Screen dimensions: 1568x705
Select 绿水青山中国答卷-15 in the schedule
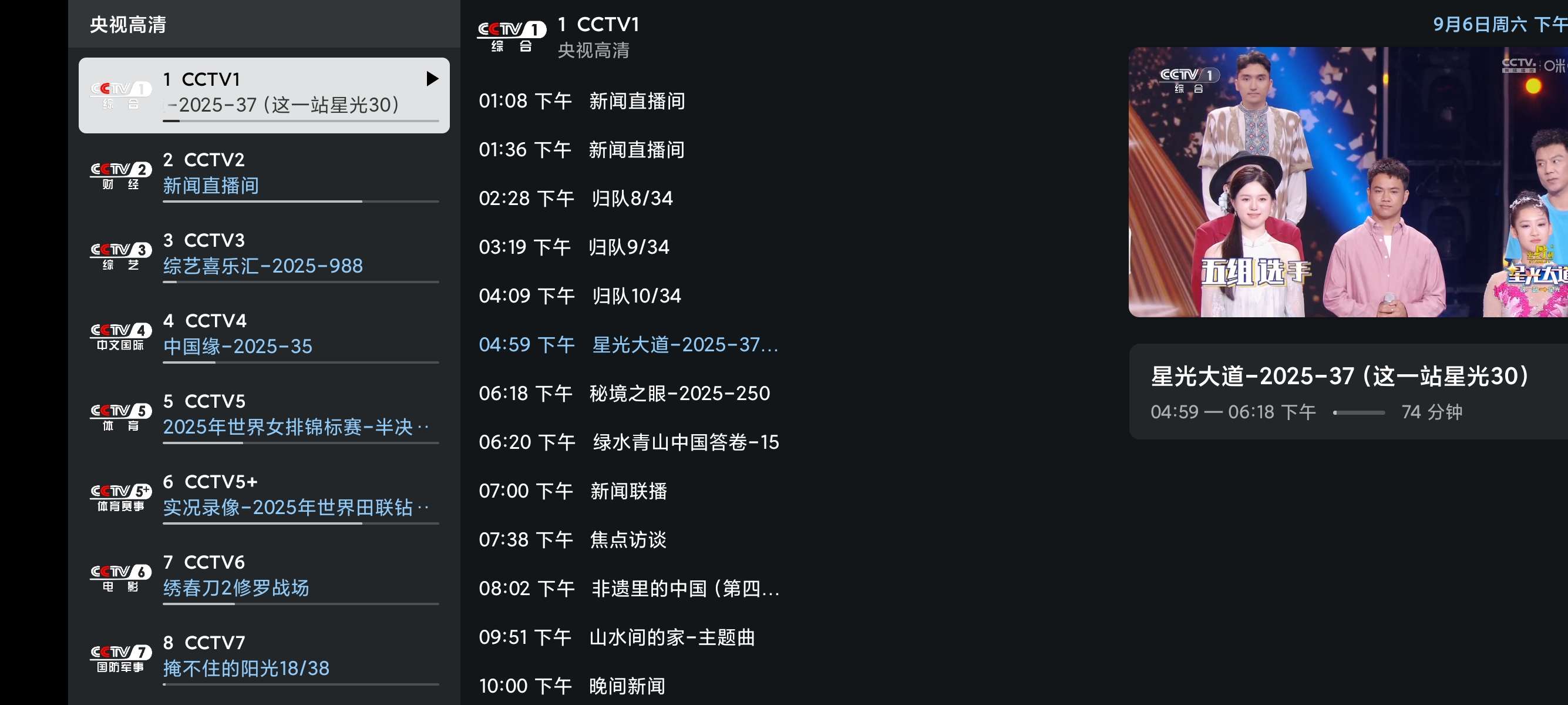pos(628,442)
